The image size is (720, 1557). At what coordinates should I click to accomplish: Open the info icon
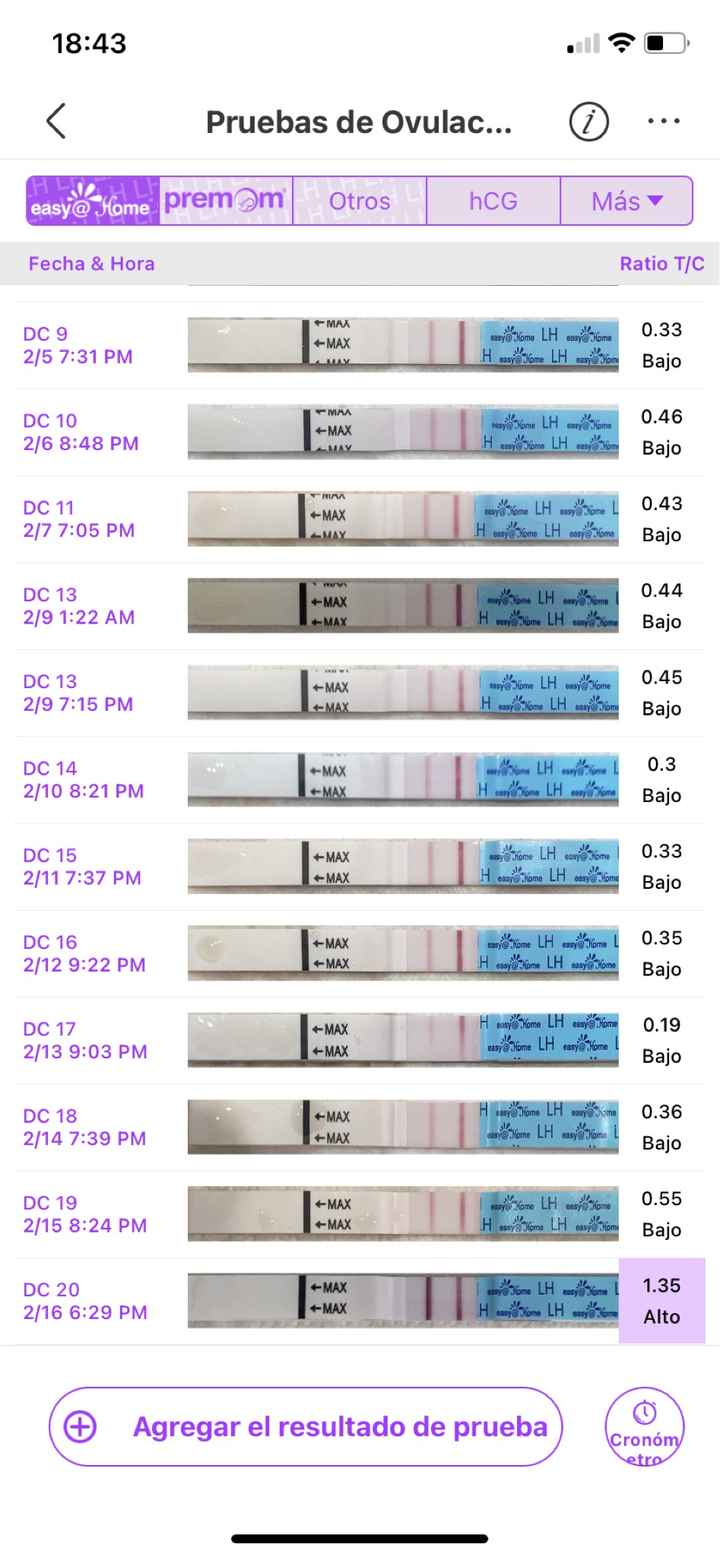coord(588,122)
